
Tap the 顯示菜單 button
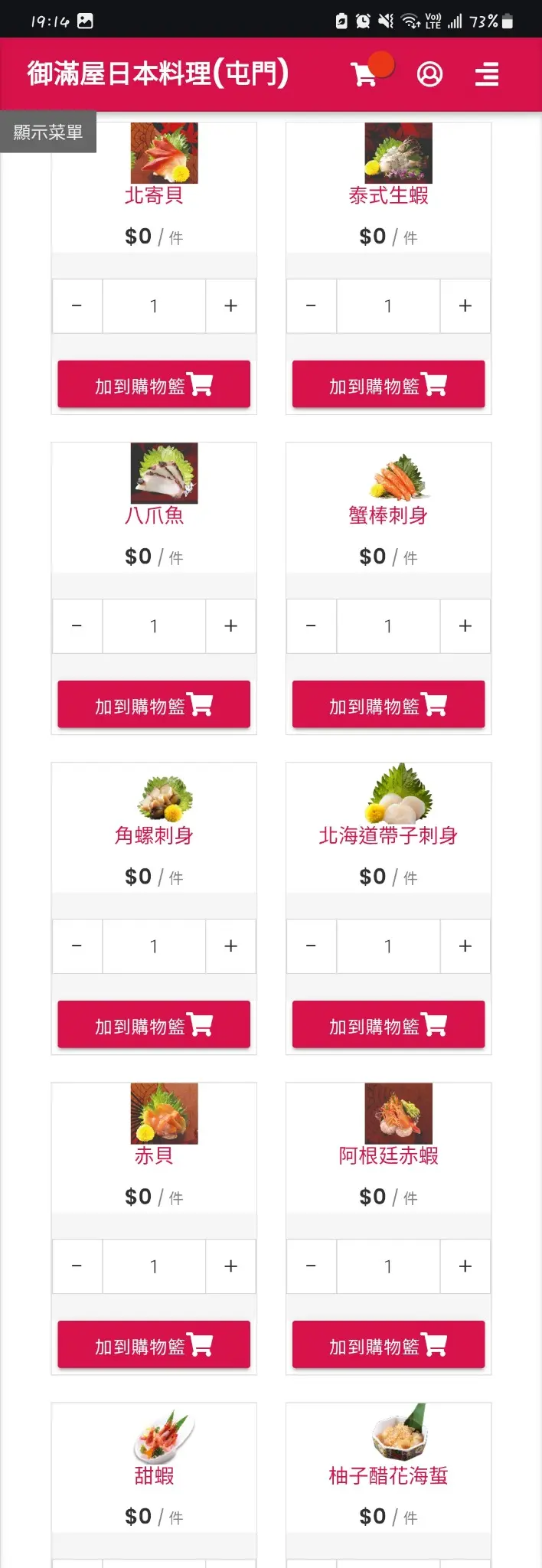click(47, 132)
